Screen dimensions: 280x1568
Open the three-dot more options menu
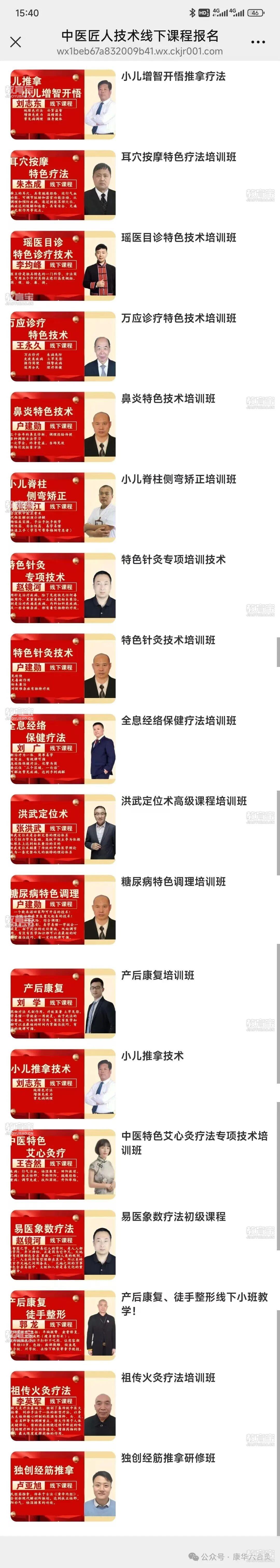(258, 42)
